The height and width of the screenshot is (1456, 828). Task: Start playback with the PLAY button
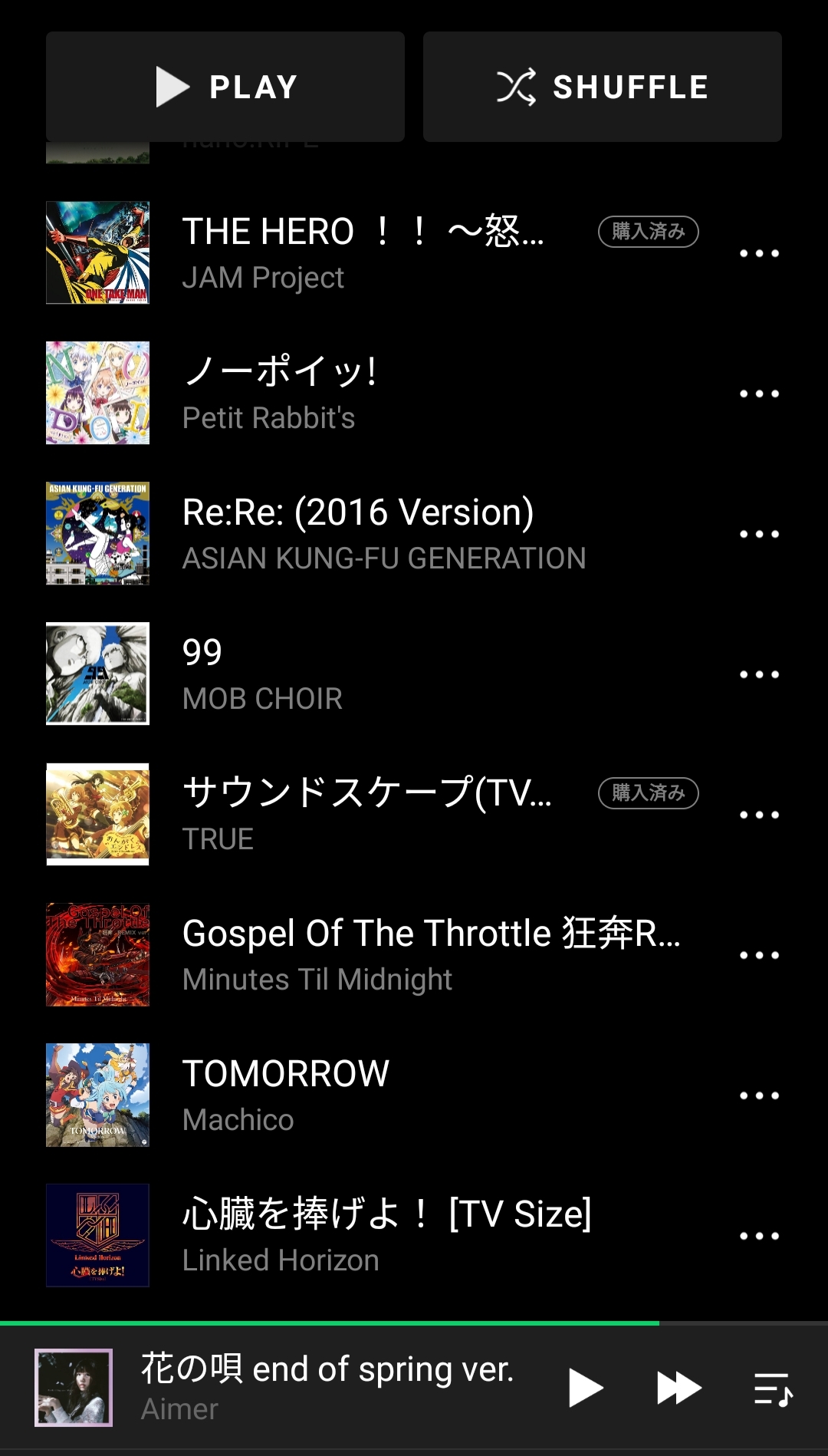click(x=225, y=87)
